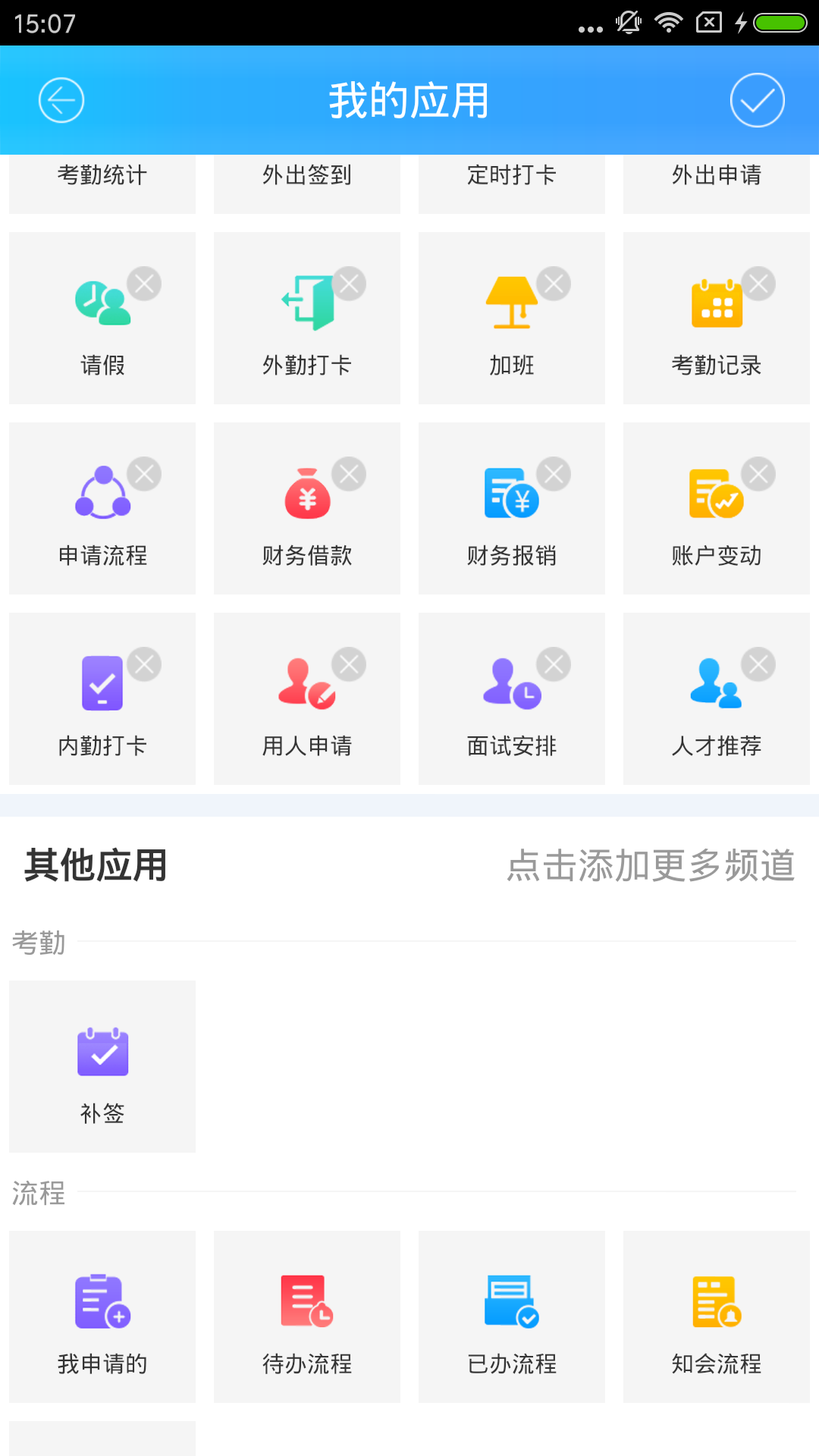Remove 用人申请 from my apps

[x=349, y=664]
